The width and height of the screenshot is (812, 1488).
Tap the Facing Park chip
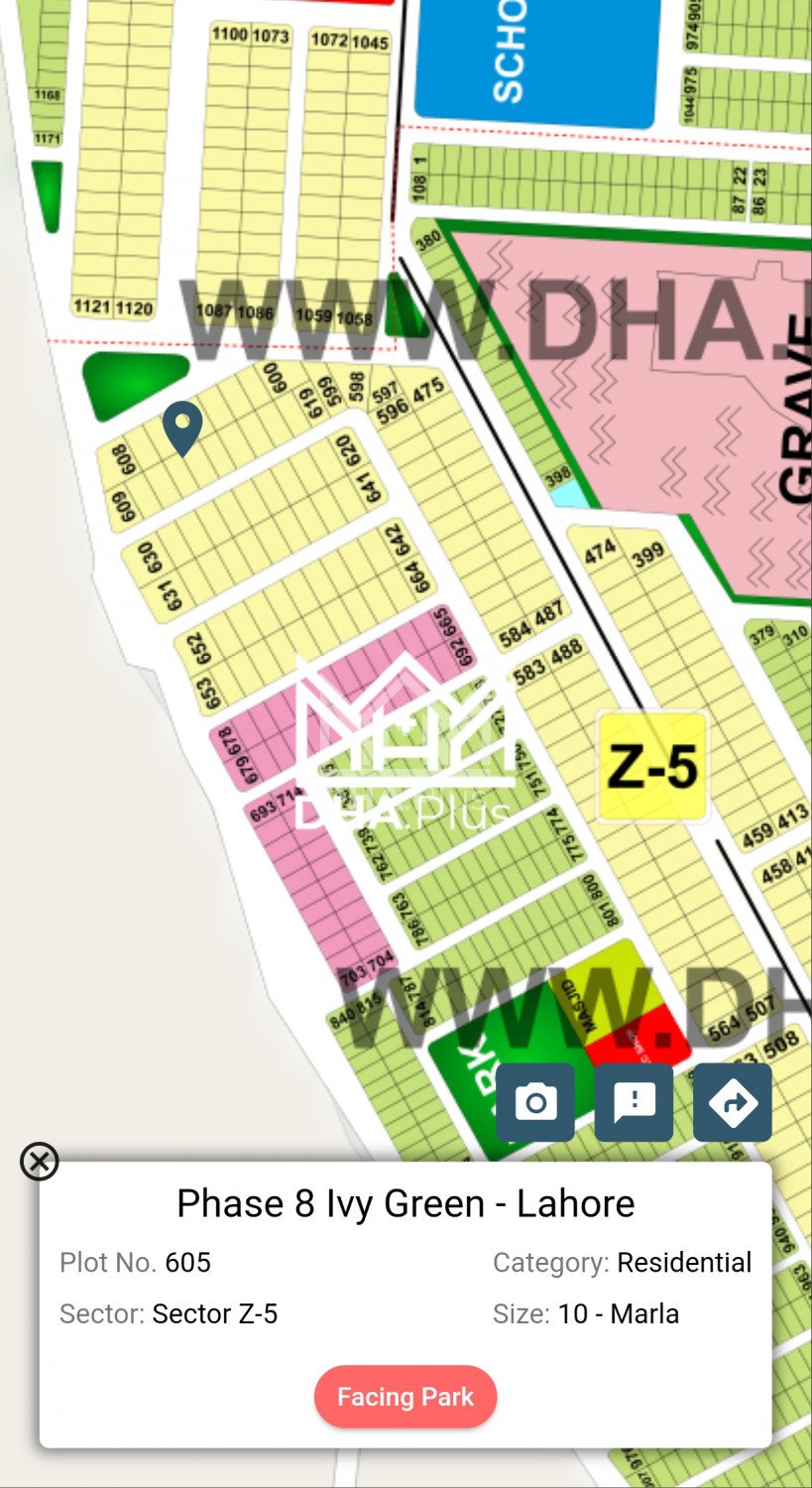406,1397
